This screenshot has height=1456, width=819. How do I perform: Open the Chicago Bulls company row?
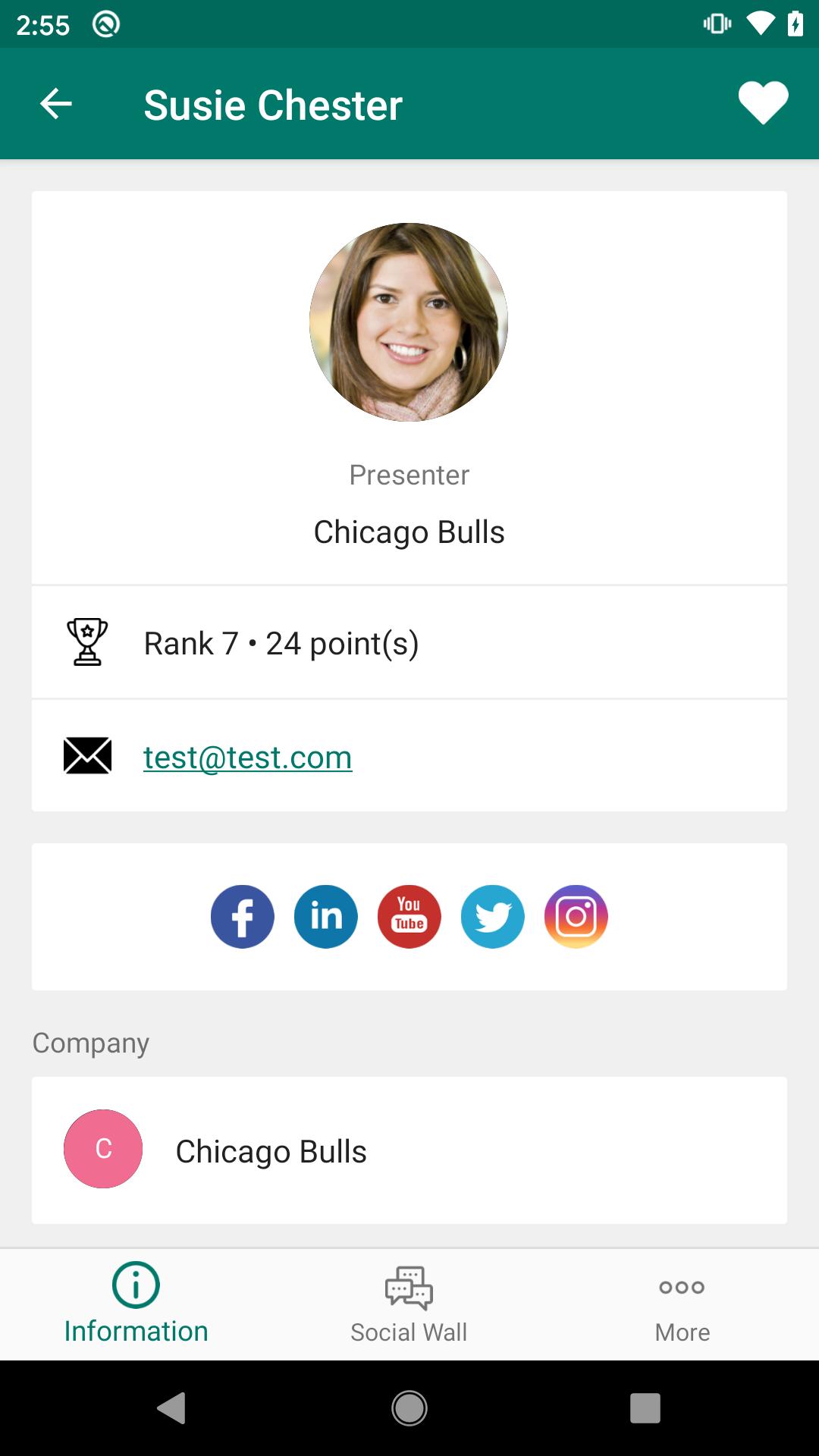(x=409, y=1150)
